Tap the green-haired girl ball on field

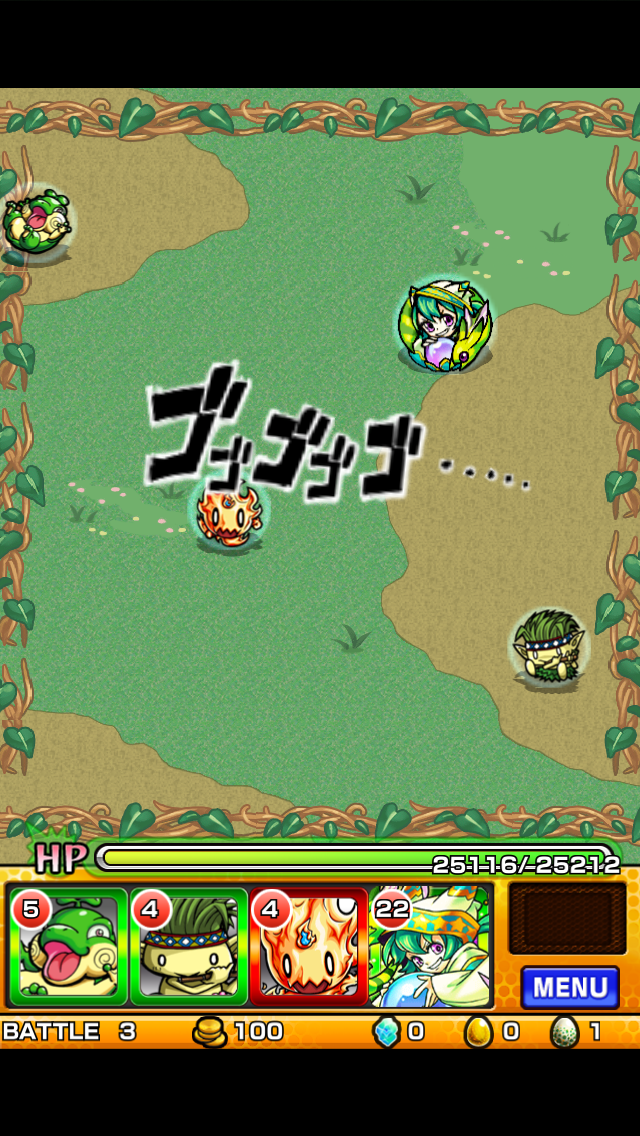tap(444, 325)
